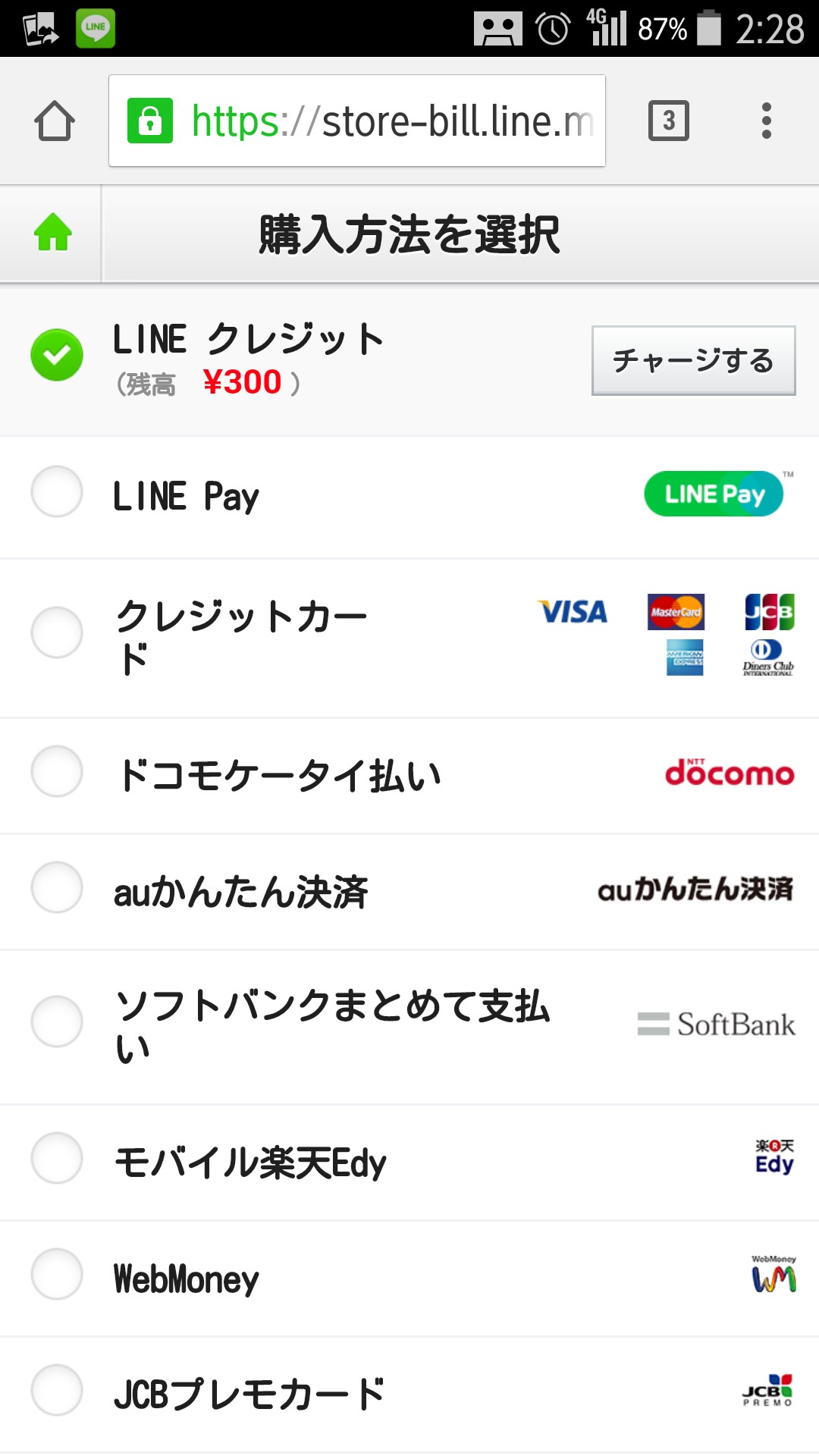Go to the browser home page

(55, 121)
